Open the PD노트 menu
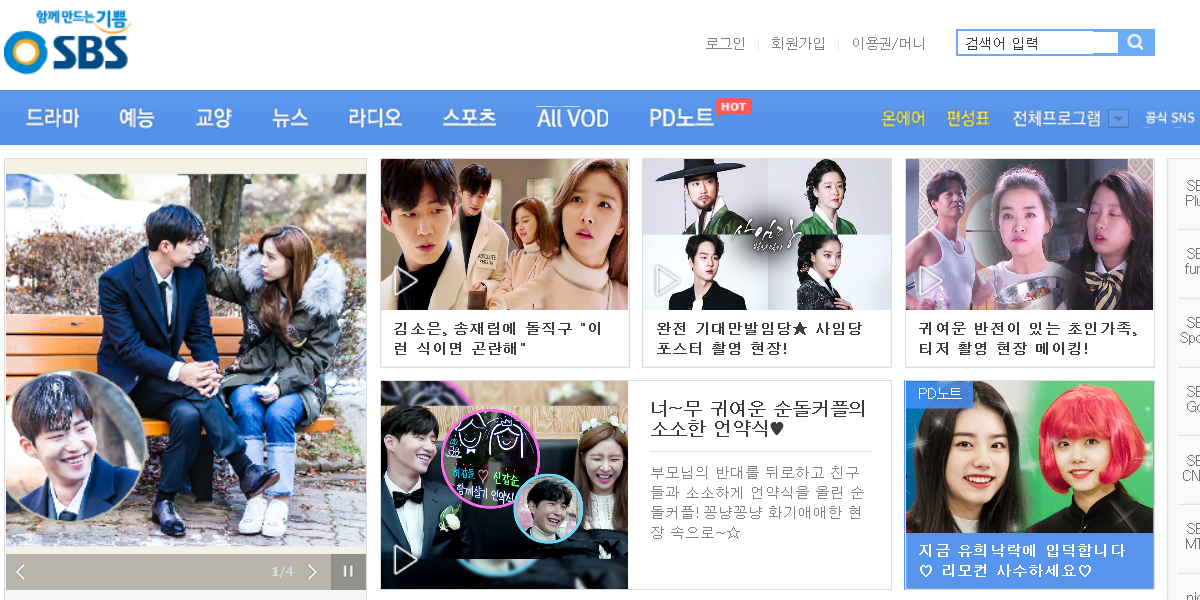The image size is (1200, 600). click(x=682, y=118)
